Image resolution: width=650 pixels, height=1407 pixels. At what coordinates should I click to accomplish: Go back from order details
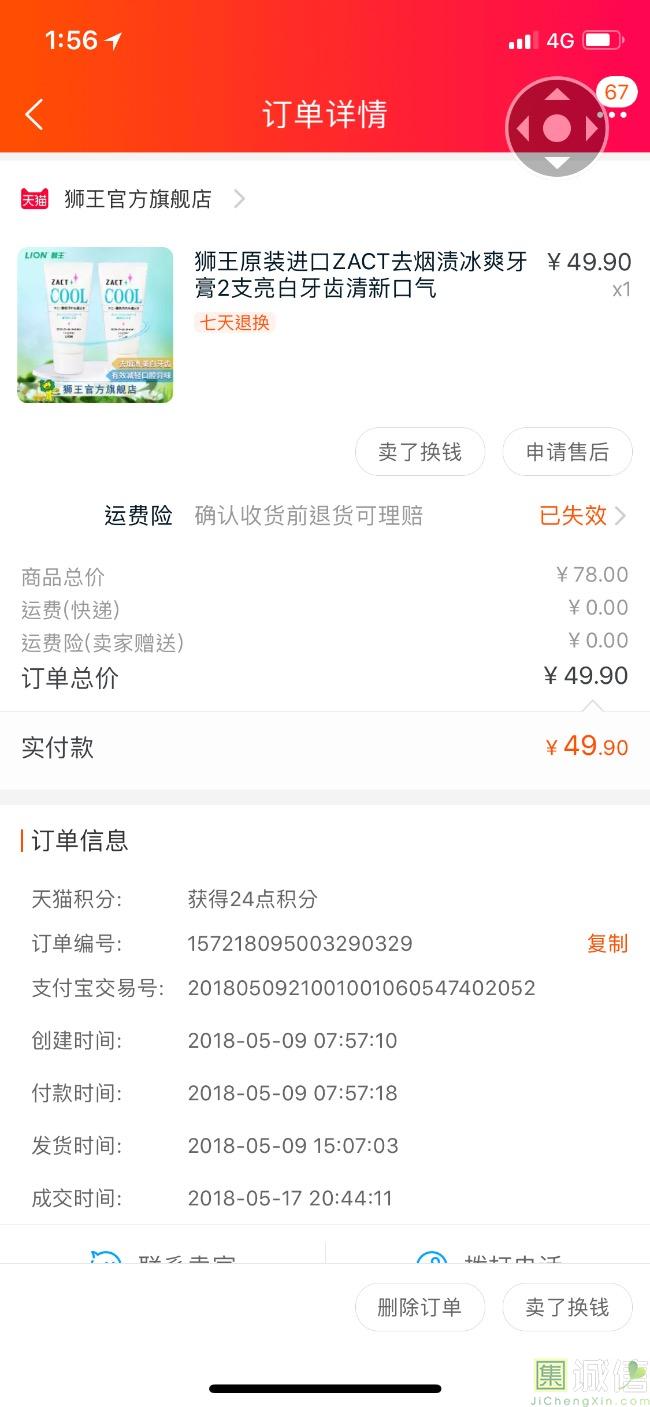[x=34, y=114]
